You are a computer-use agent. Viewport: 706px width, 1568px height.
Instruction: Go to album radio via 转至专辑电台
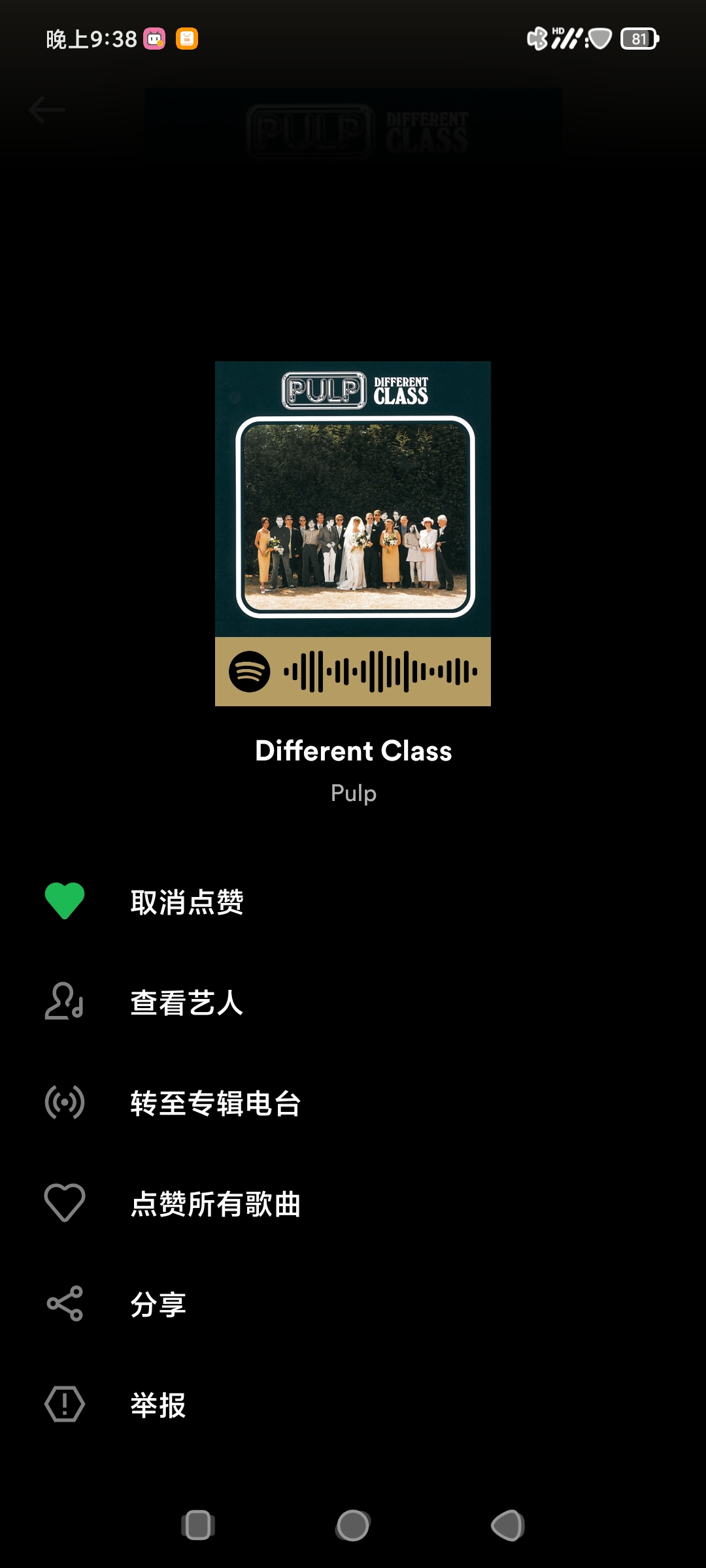click(215, 1103)
